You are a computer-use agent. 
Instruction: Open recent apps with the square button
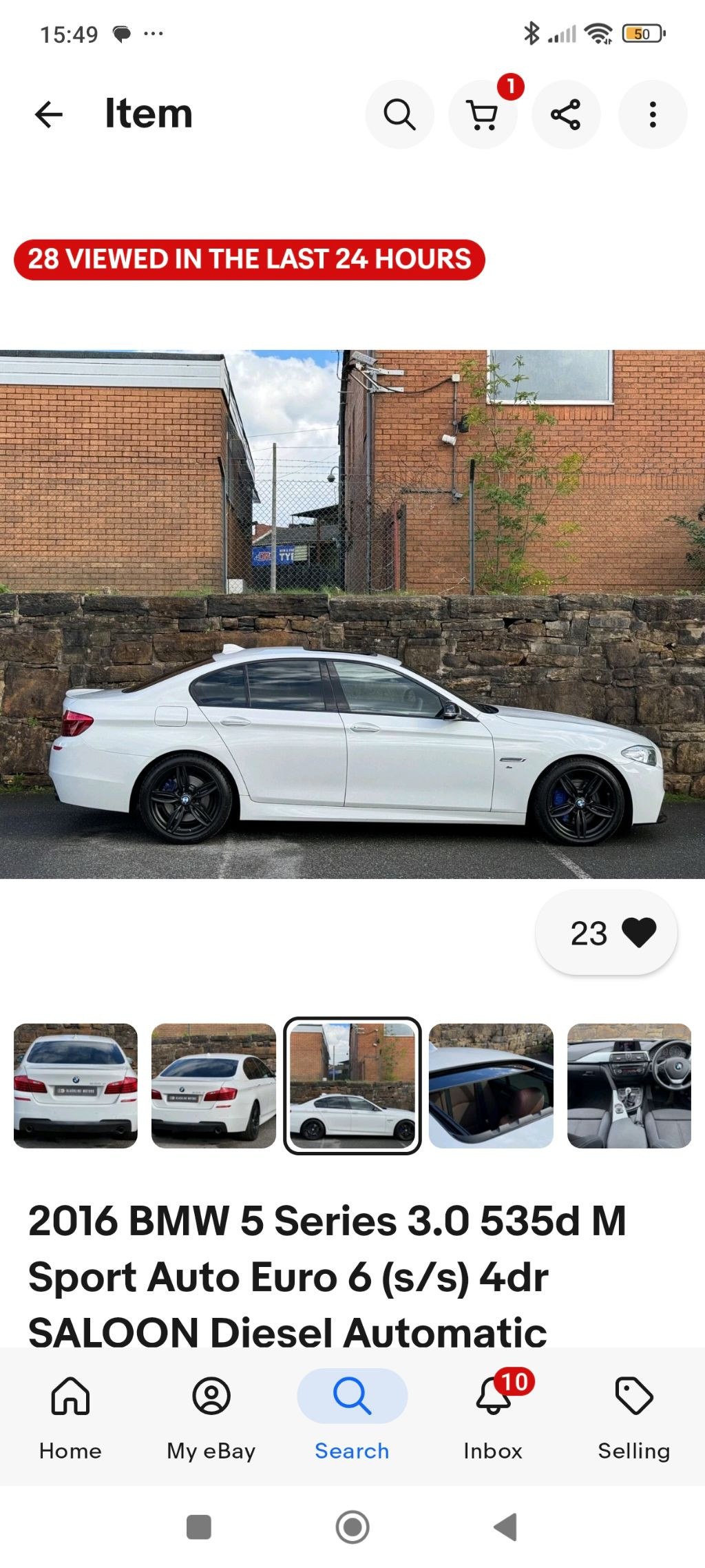[x=199, y=1527]
